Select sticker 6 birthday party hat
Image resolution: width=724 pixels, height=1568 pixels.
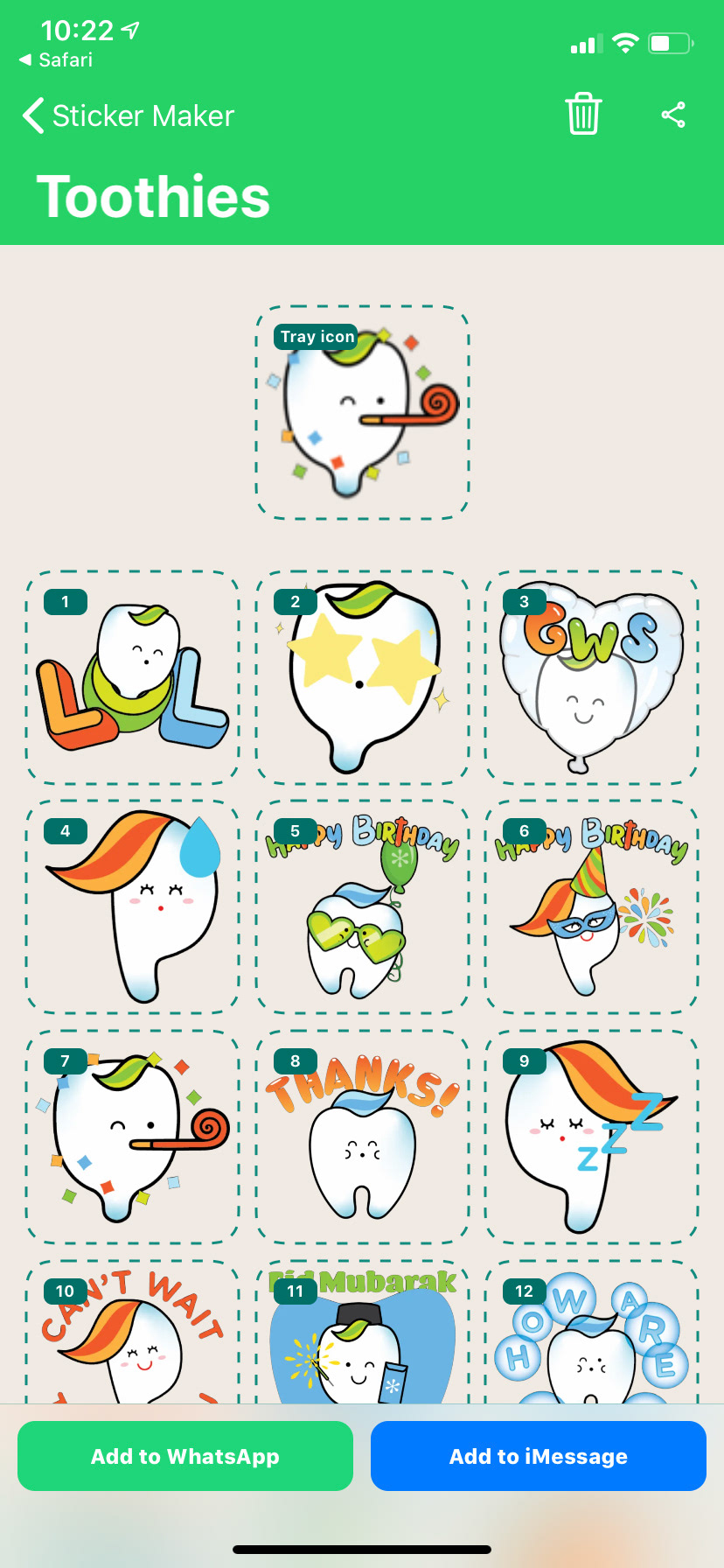[x=591, y=906]
